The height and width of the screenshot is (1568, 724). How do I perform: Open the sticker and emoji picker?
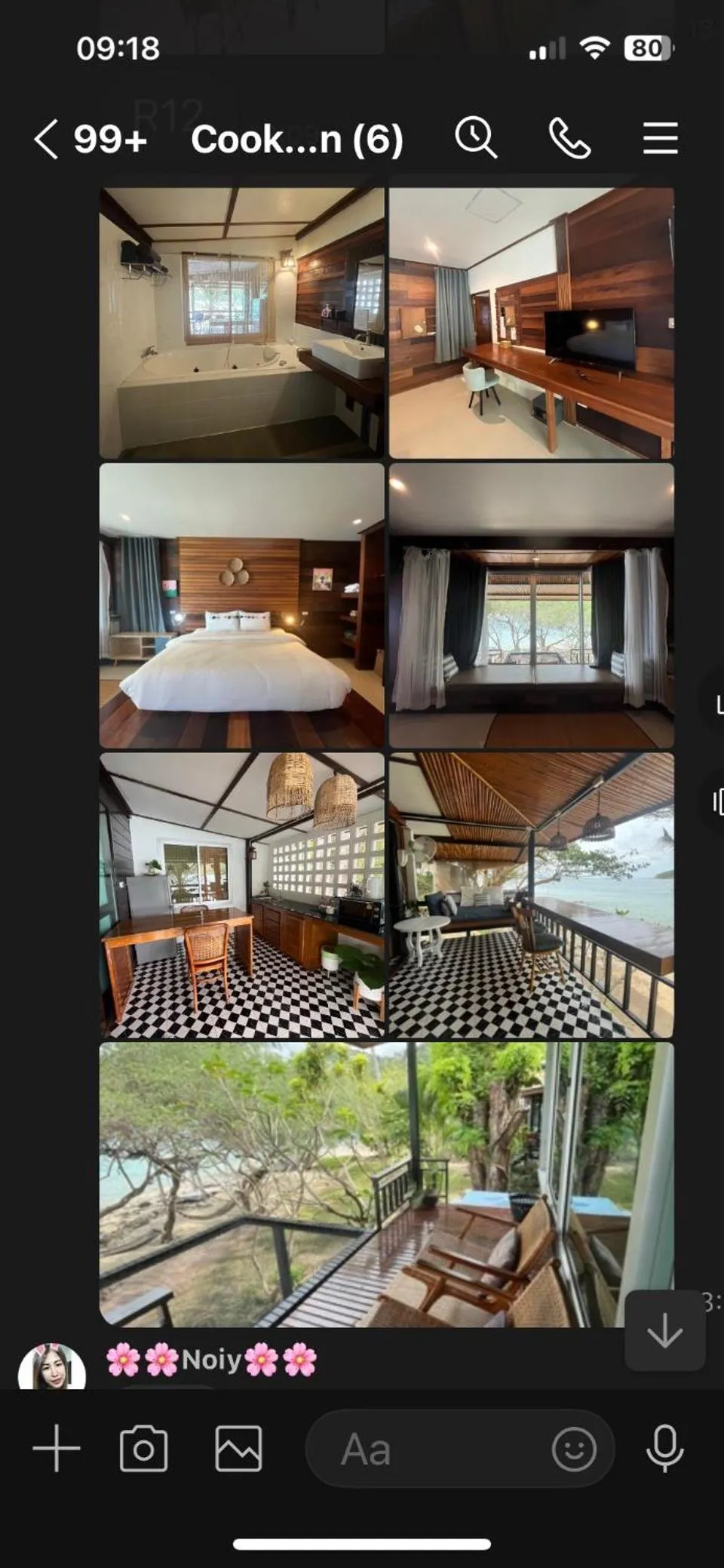[574, 1449]
